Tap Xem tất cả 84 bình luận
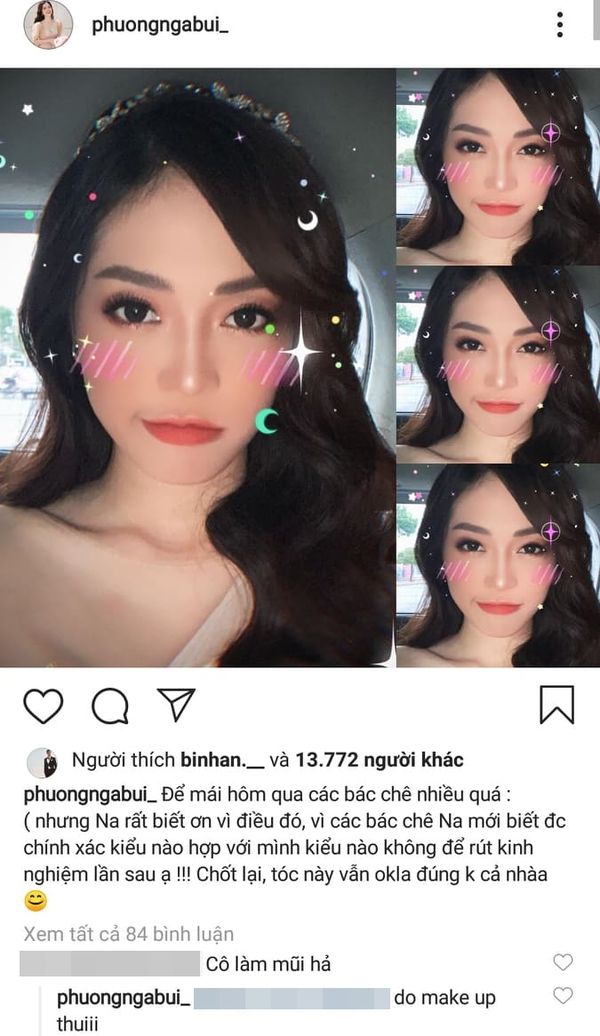The height and width of the screenshot is (1036, 600). [128, 934]
